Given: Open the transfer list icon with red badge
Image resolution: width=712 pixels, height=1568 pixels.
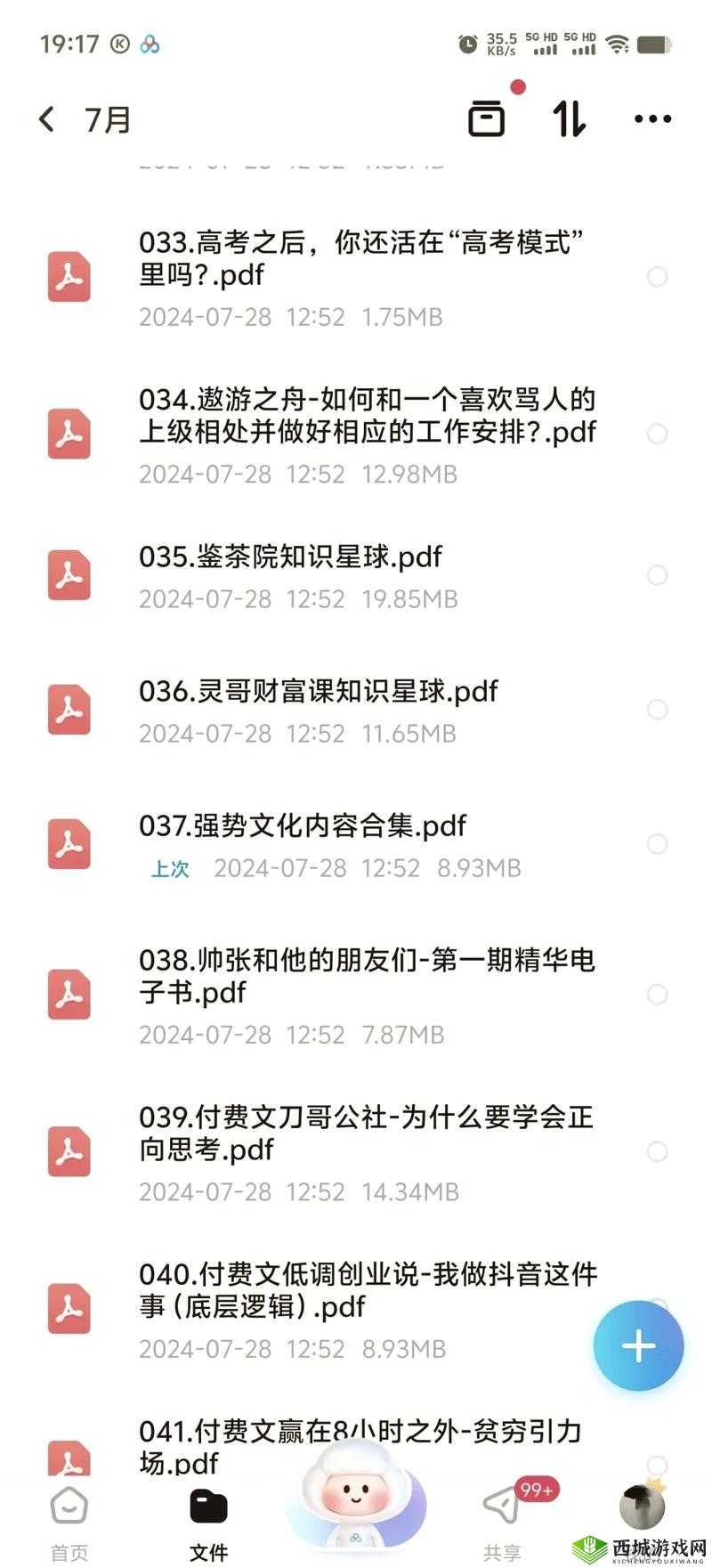Looking at the screenshot, I should point(488,117).
